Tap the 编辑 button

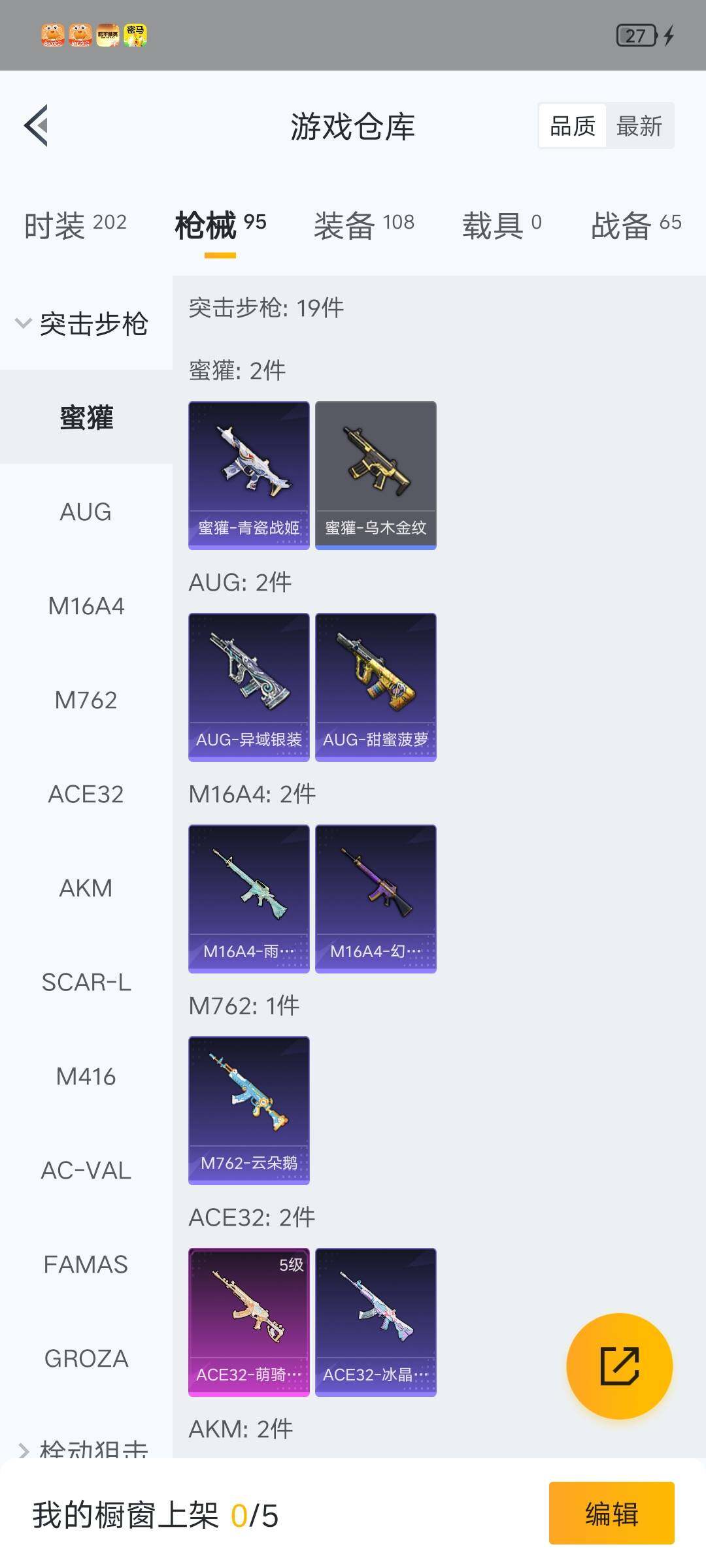[x=611, y=1513]
